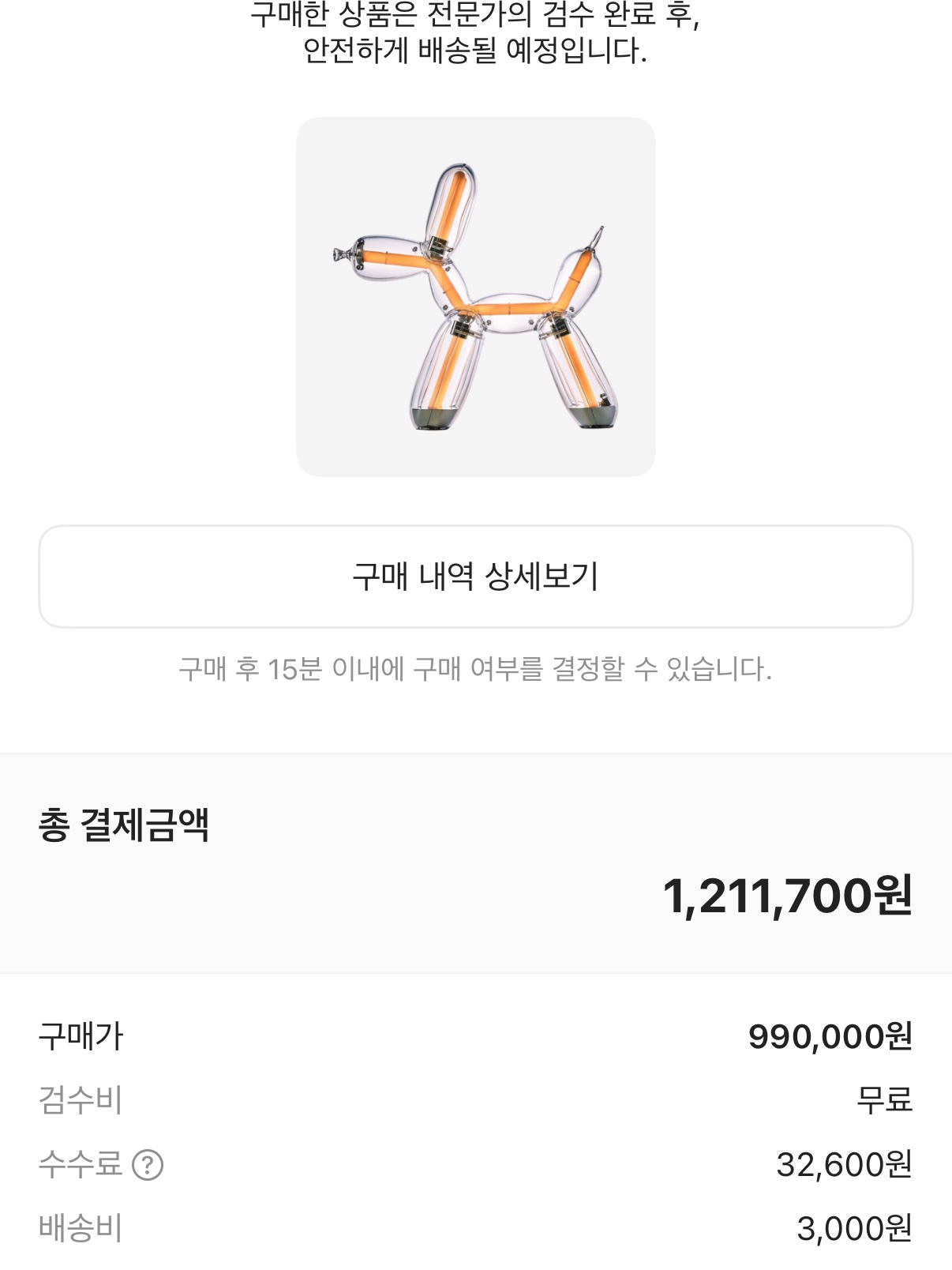Tap the 15-minute decision notice text

point(476,669)
